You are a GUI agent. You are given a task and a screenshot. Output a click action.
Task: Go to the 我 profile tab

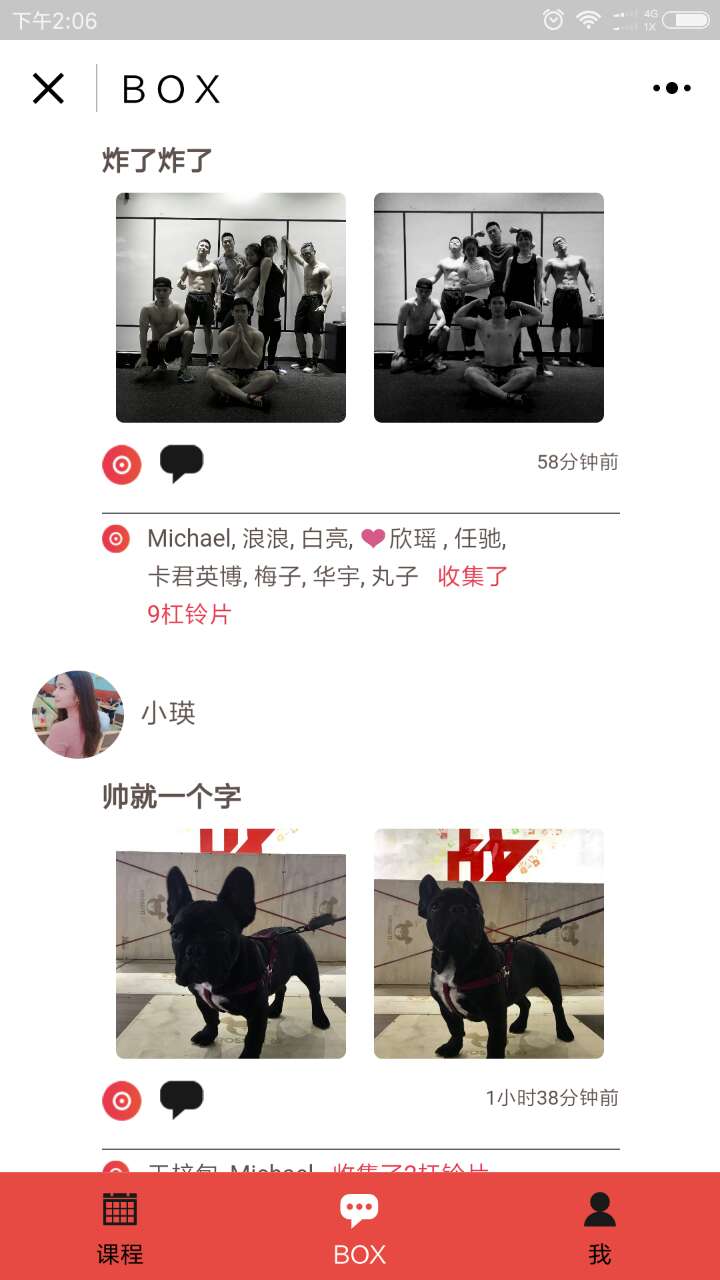click(x=599, y=1227)
